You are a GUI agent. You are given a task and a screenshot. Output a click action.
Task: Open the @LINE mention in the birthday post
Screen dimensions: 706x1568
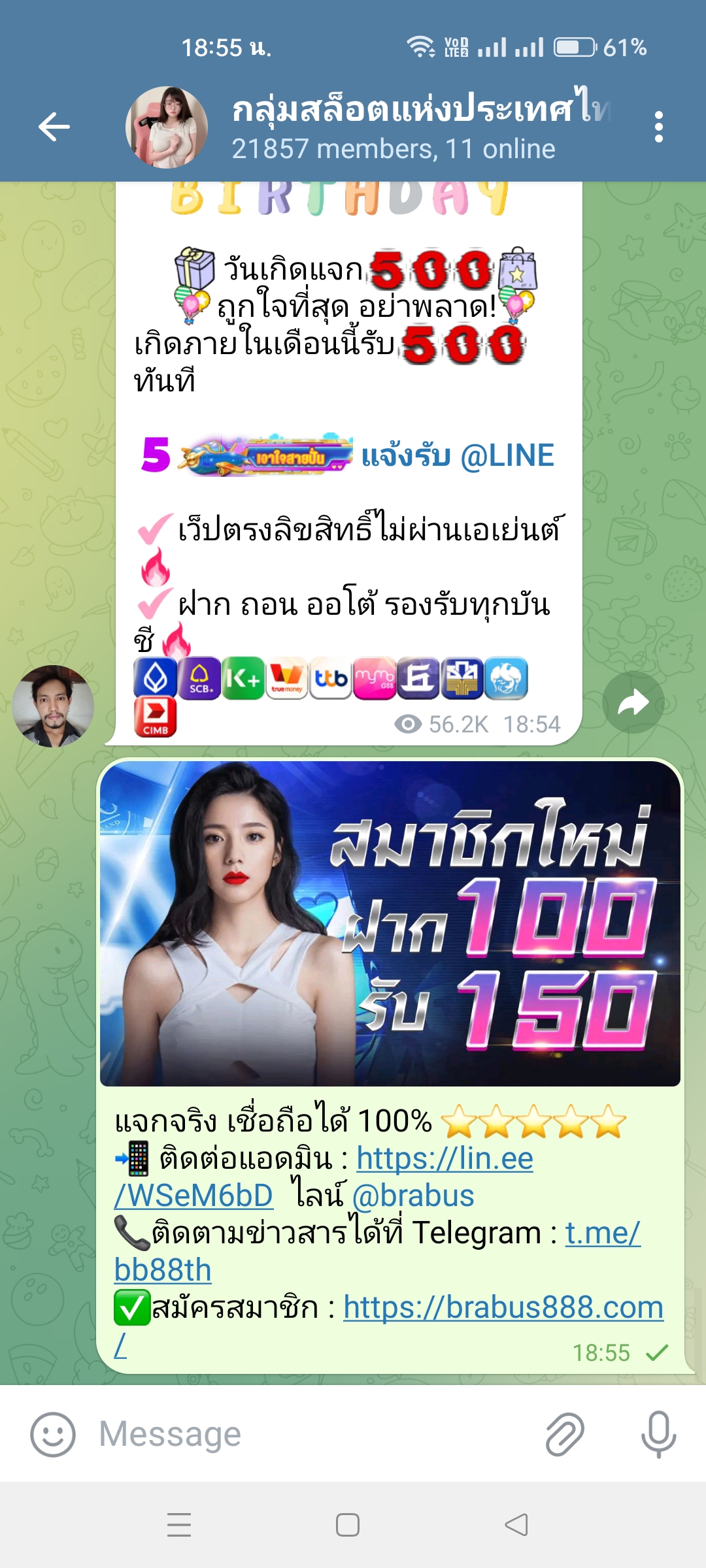(507, 455)
